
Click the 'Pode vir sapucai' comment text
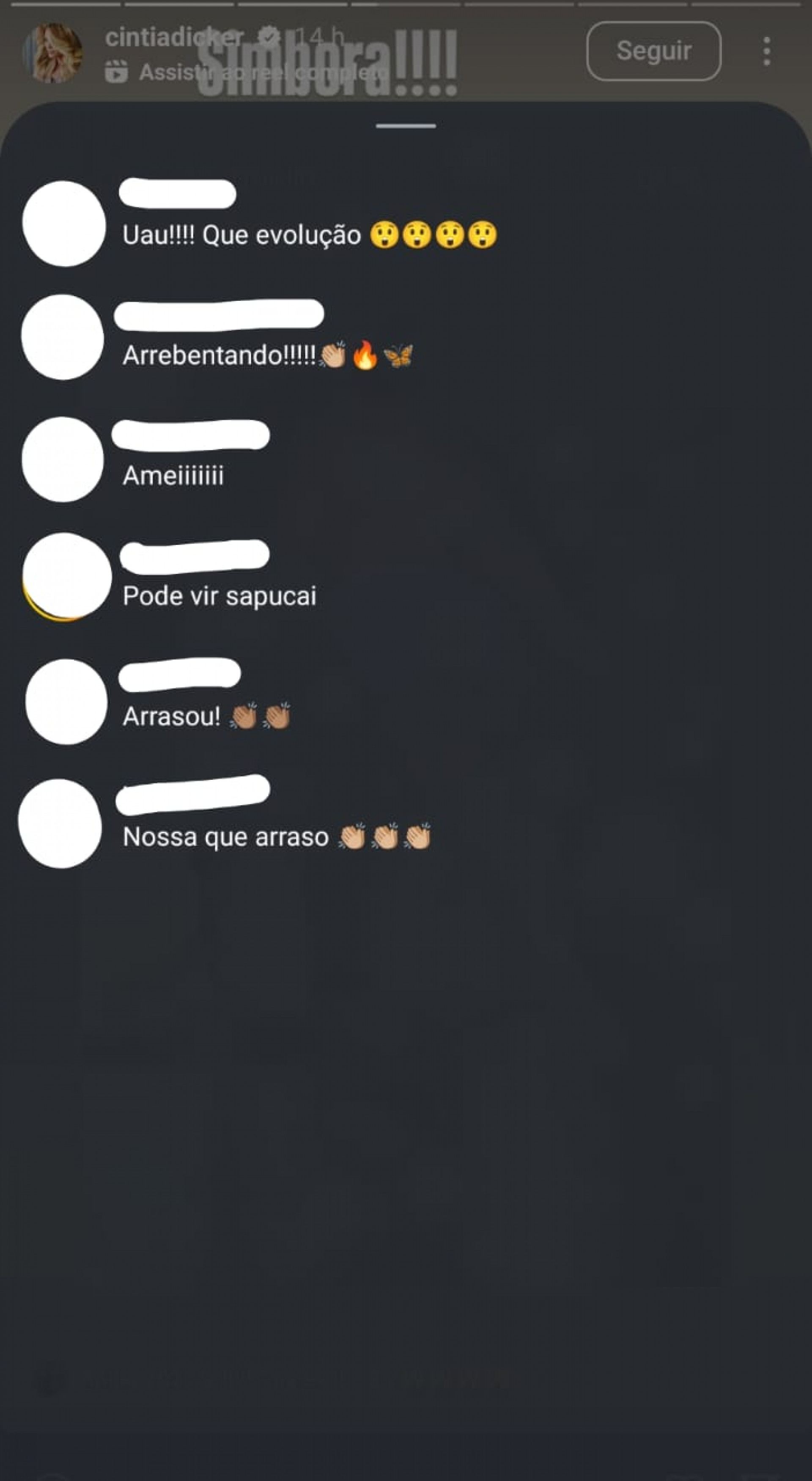point(221,596)
